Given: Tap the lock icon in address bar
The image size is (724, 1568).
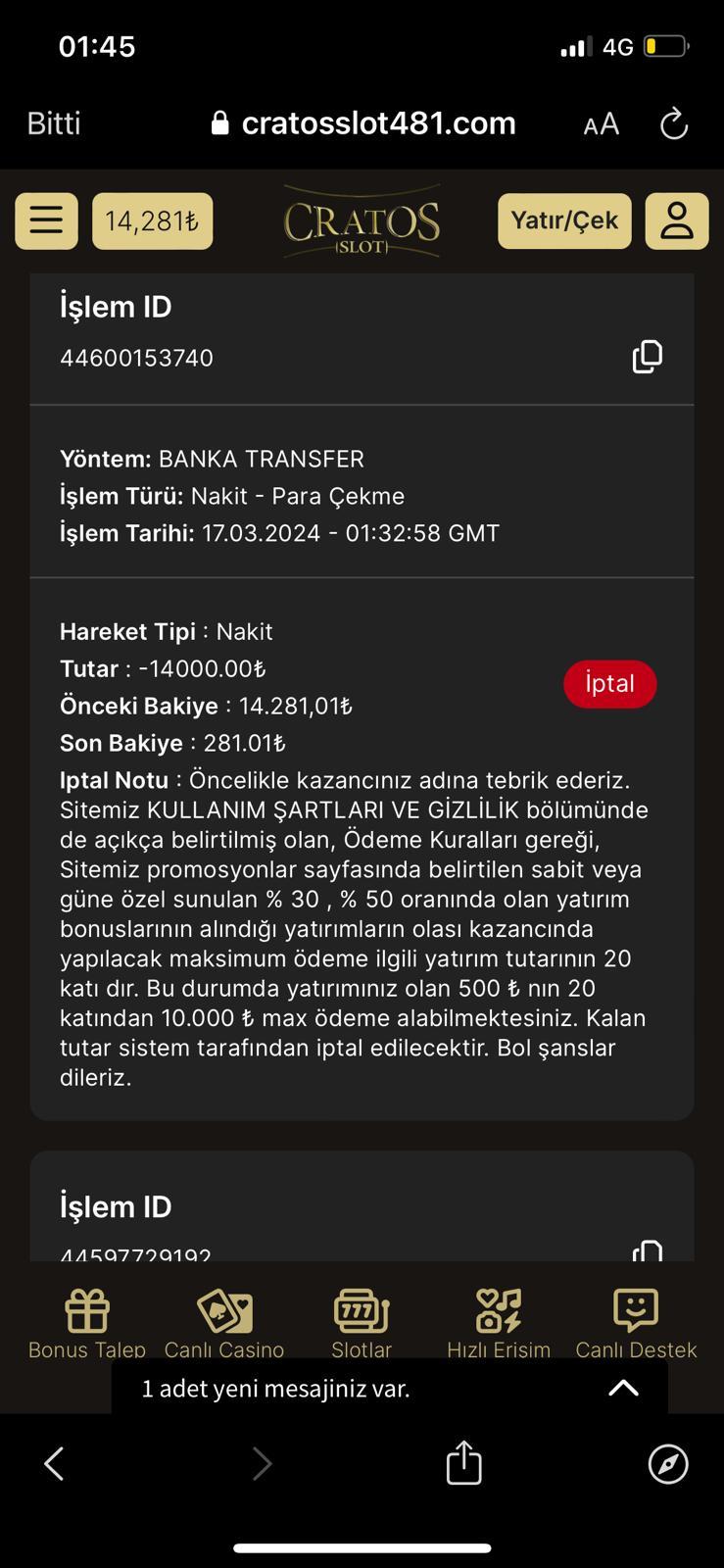Looking at the screenshot, I should 220,122.
